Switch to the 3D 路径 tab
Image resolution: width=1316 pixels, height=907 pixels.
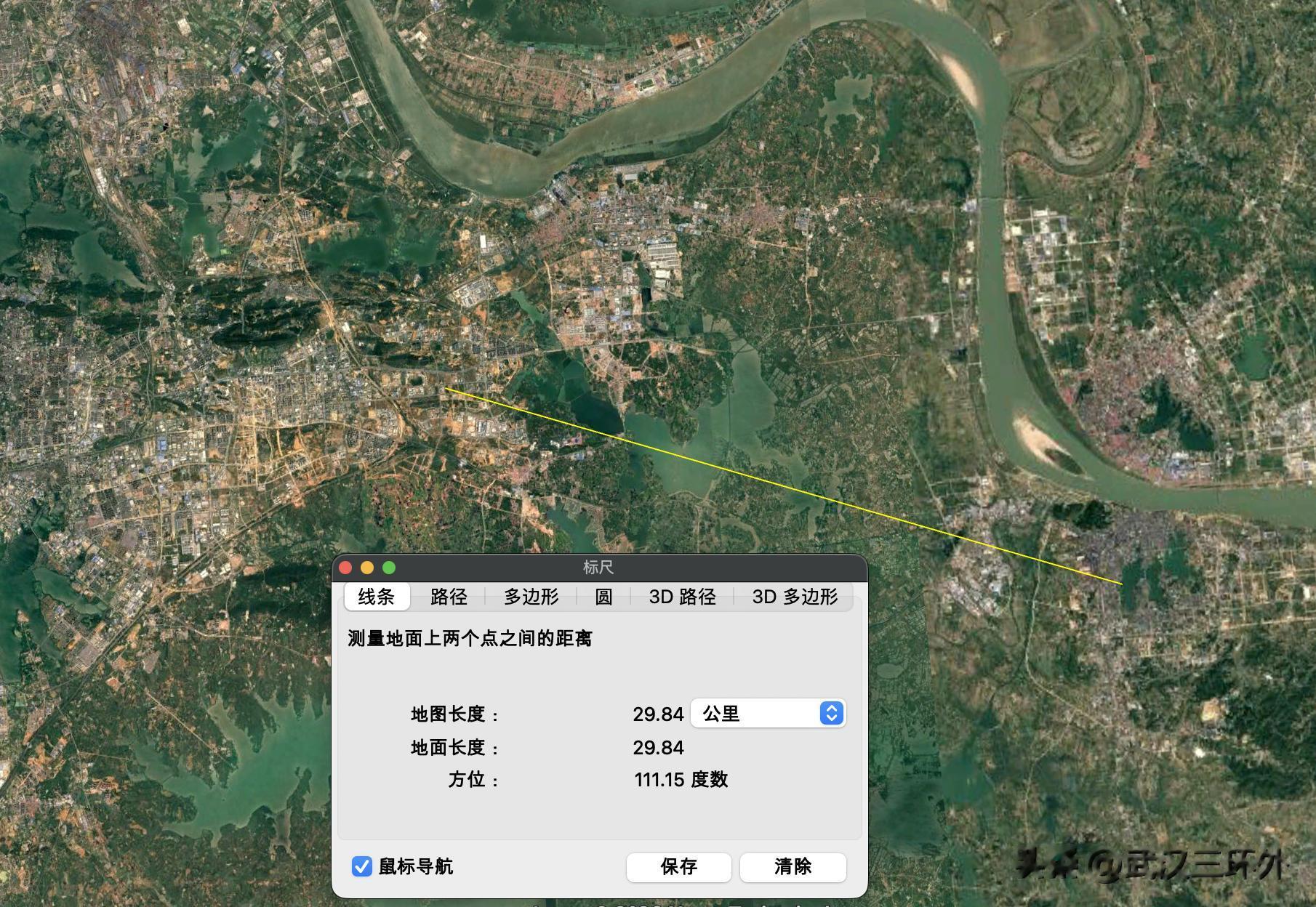[x=682, y=597]
